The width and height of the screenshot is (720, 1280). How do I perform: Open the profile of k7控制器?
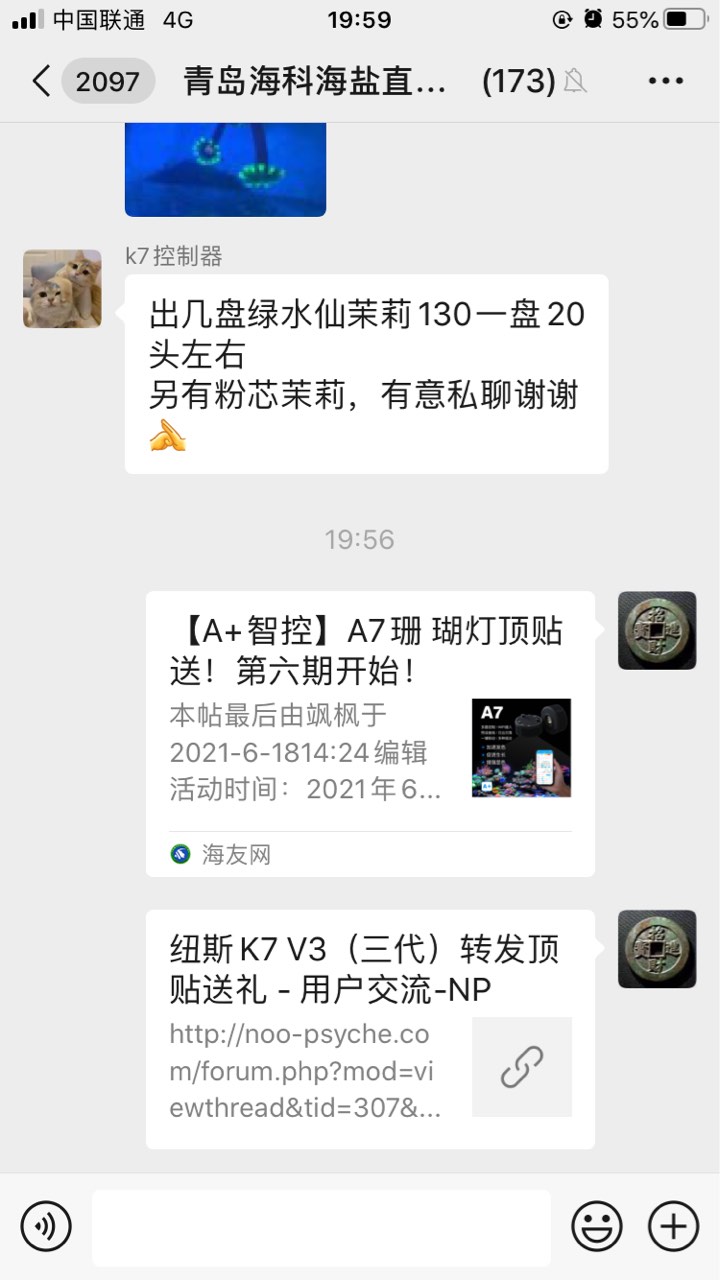point(62,289)
